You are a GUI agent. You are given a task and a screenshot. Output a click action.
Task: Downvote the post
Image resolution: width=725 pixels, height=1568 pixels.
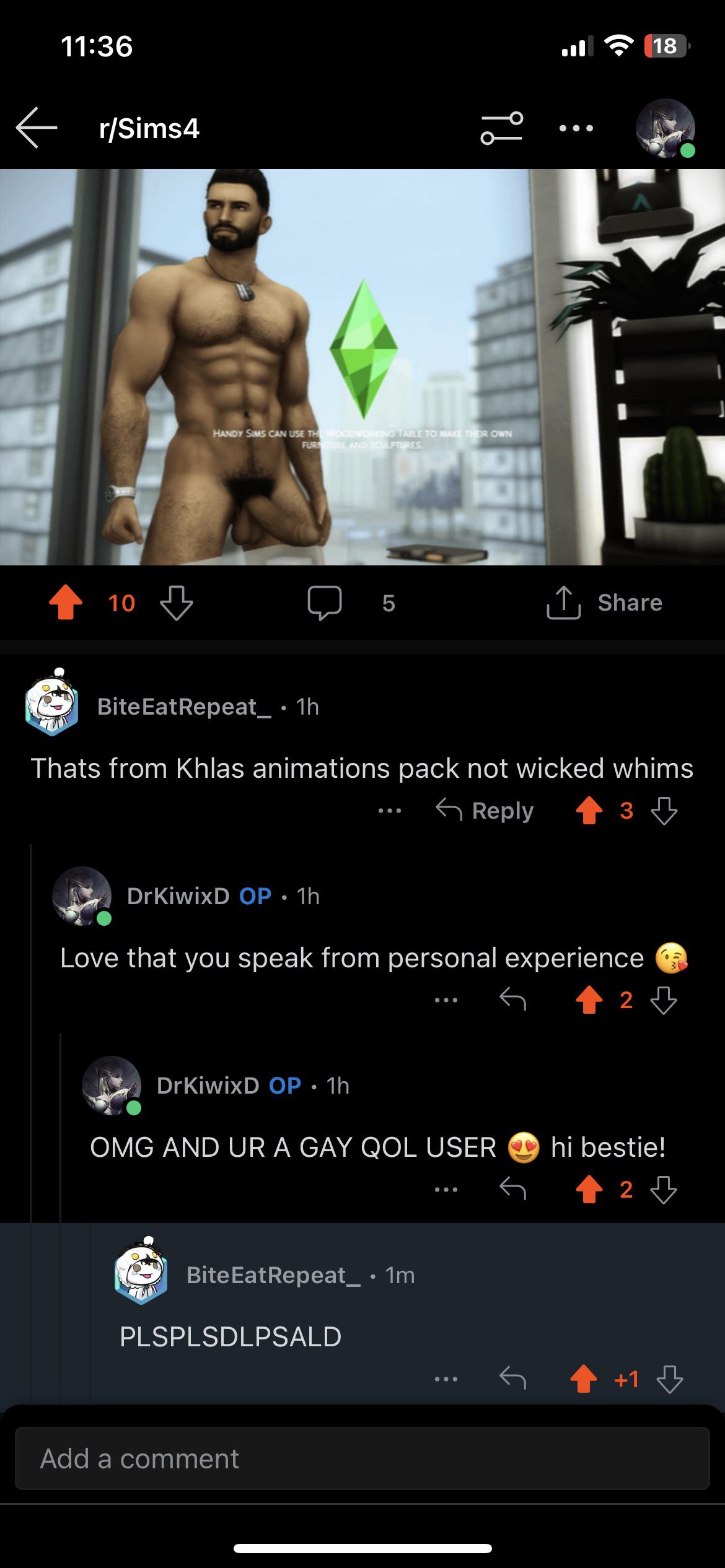pyautogui.click(x=177, y=603)
